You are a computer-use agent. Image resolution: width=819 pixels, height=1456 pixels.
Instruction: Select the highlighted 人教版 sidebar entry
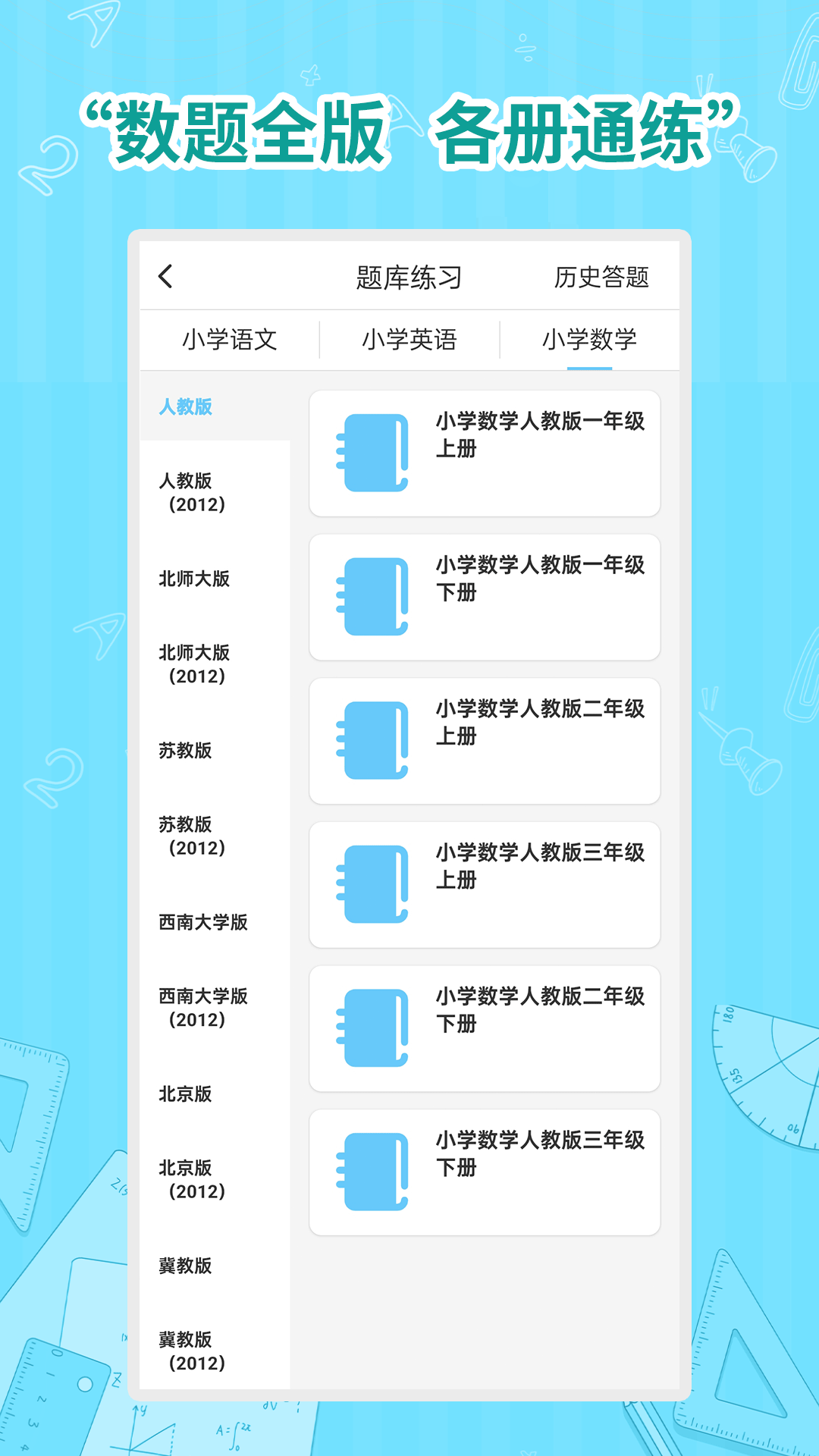(x=186, y=407)
